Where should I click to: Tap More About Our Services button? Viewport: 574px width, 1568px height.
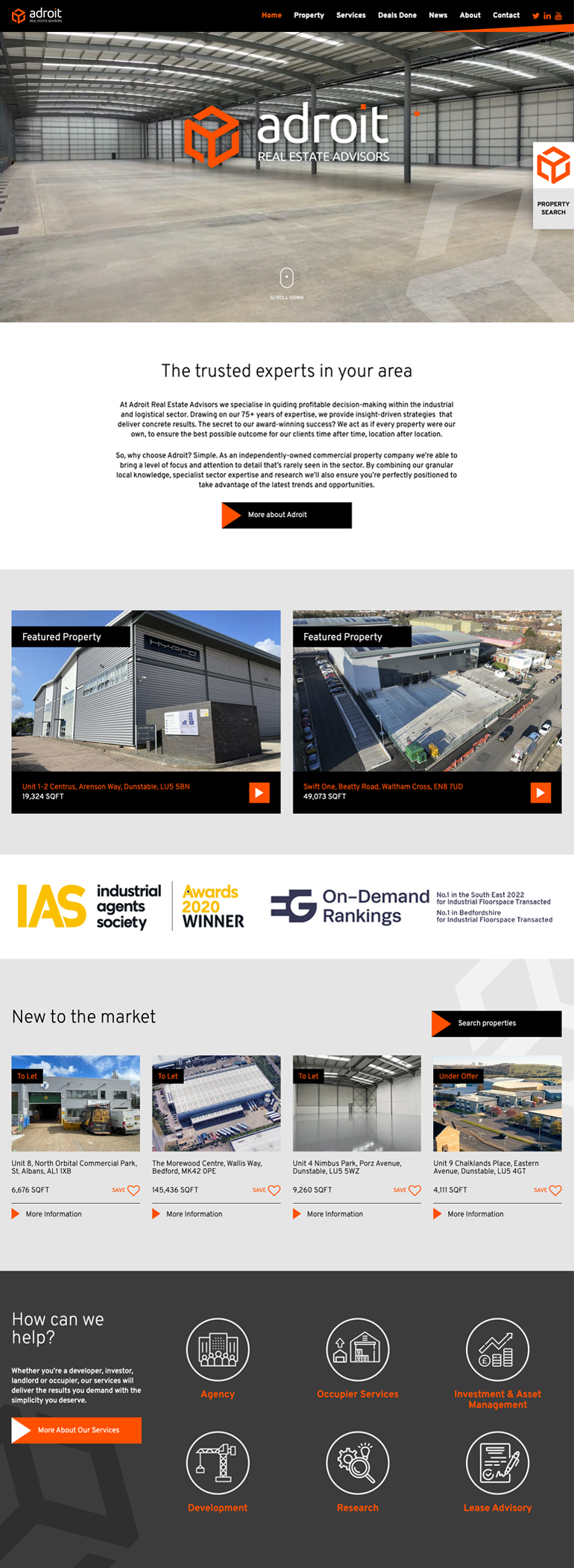[76, 1430]
